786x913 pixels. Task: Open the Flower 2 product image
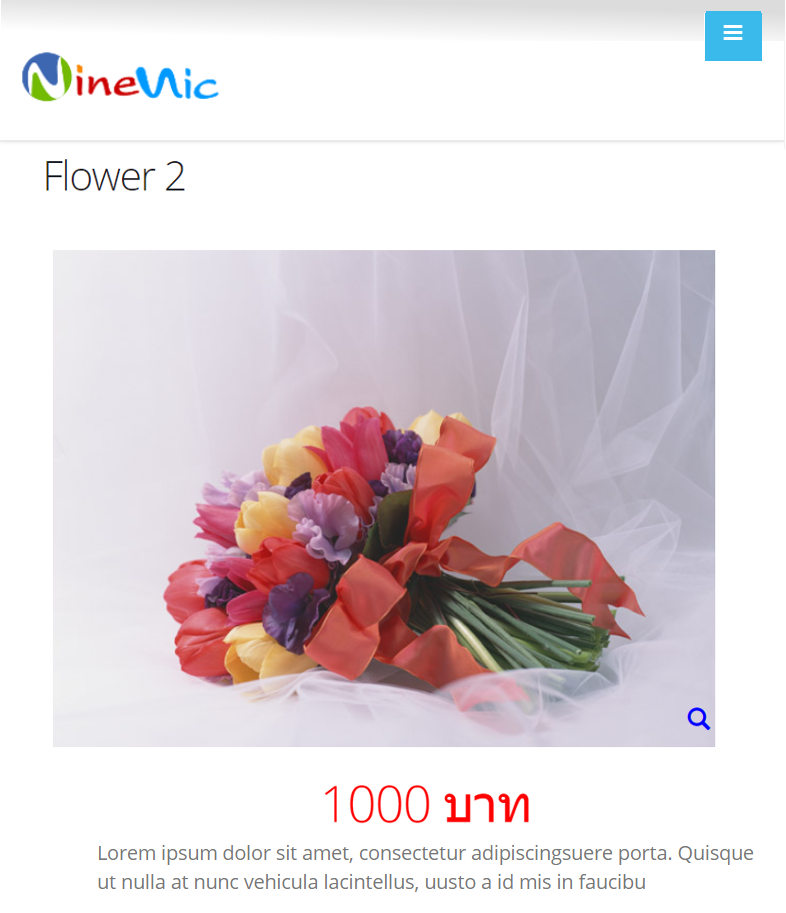pos(383,497)
